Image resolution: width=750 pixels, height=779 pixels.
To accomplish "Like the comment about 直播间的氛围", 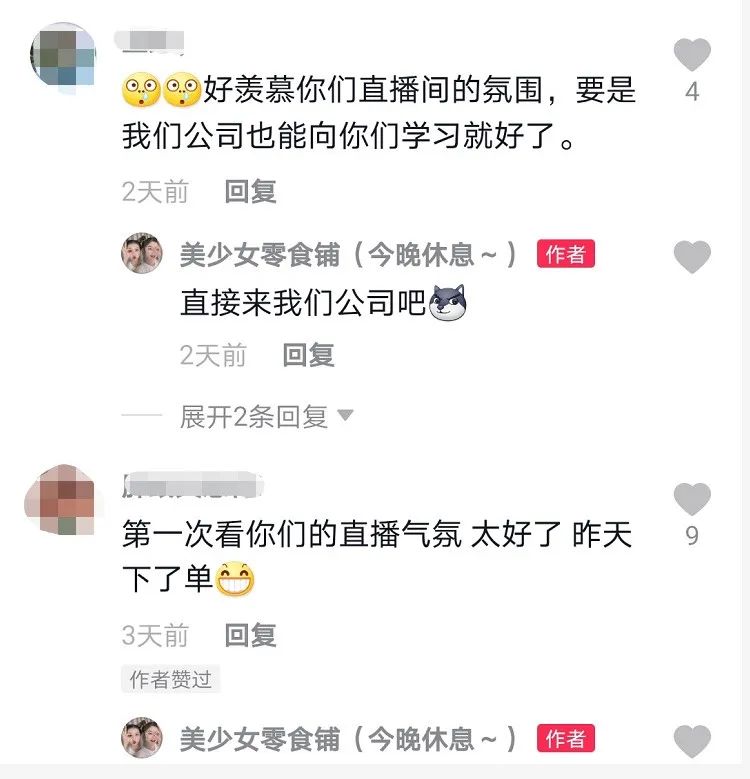I will [x=692, y=56].
